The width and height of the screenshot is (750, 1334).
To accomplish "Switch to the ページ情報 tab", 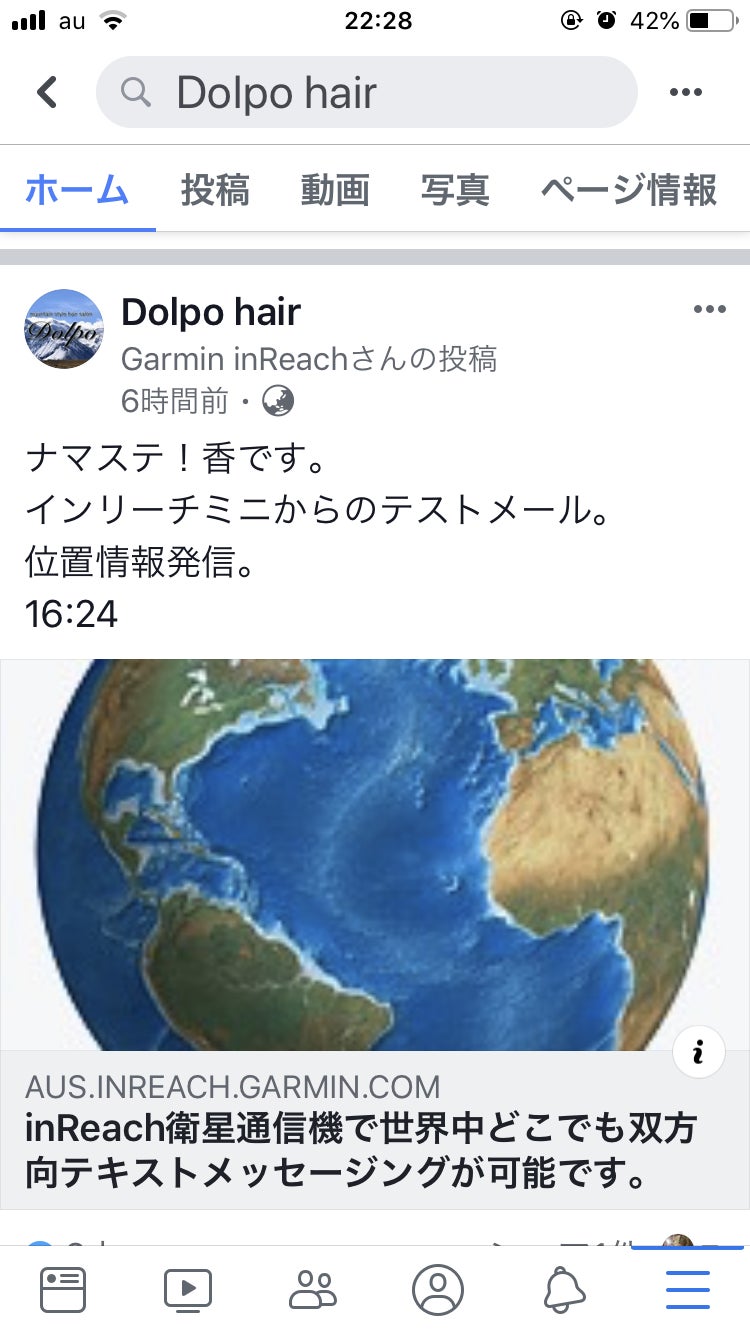I will click(x=629, y=190).
